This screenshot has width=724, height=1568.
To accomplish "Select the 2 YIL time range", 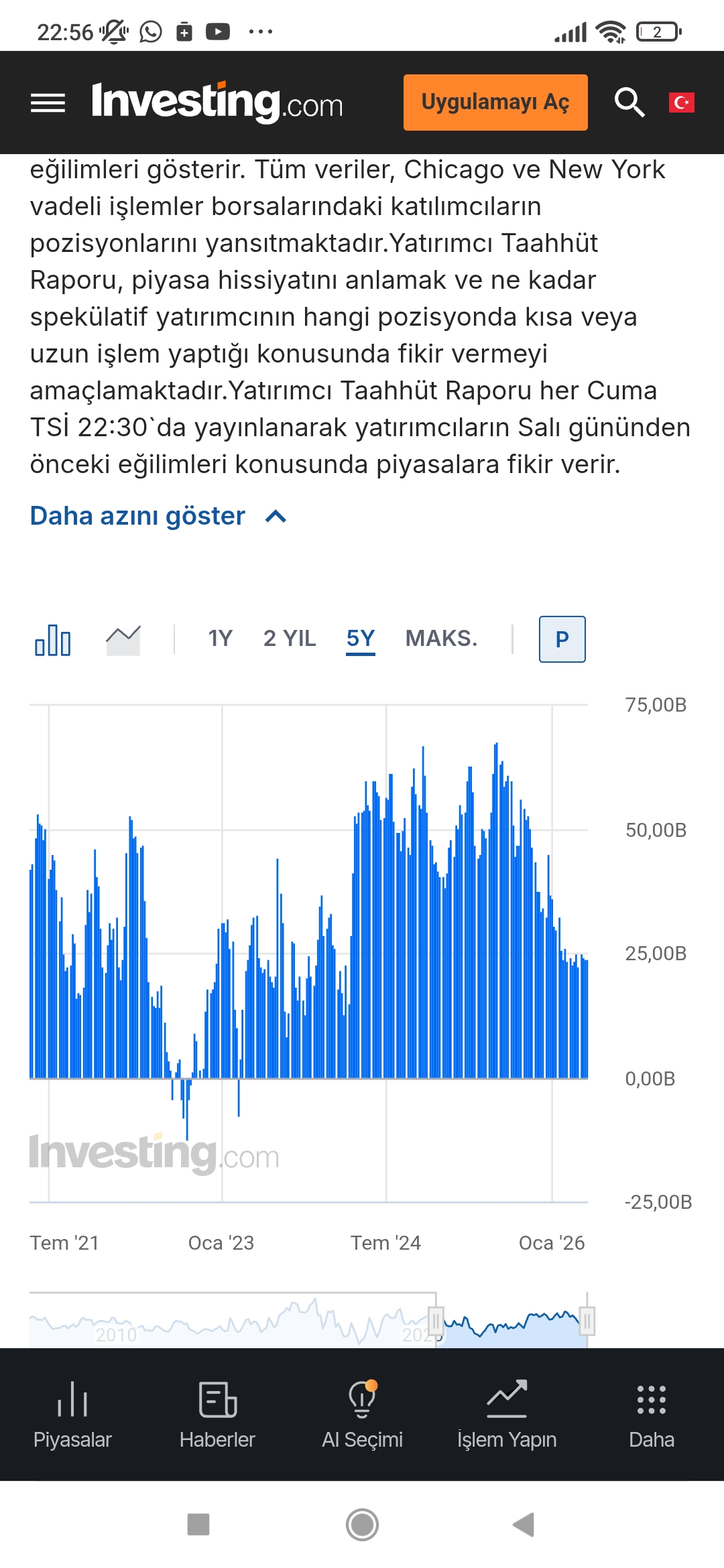I will point(290,639).
